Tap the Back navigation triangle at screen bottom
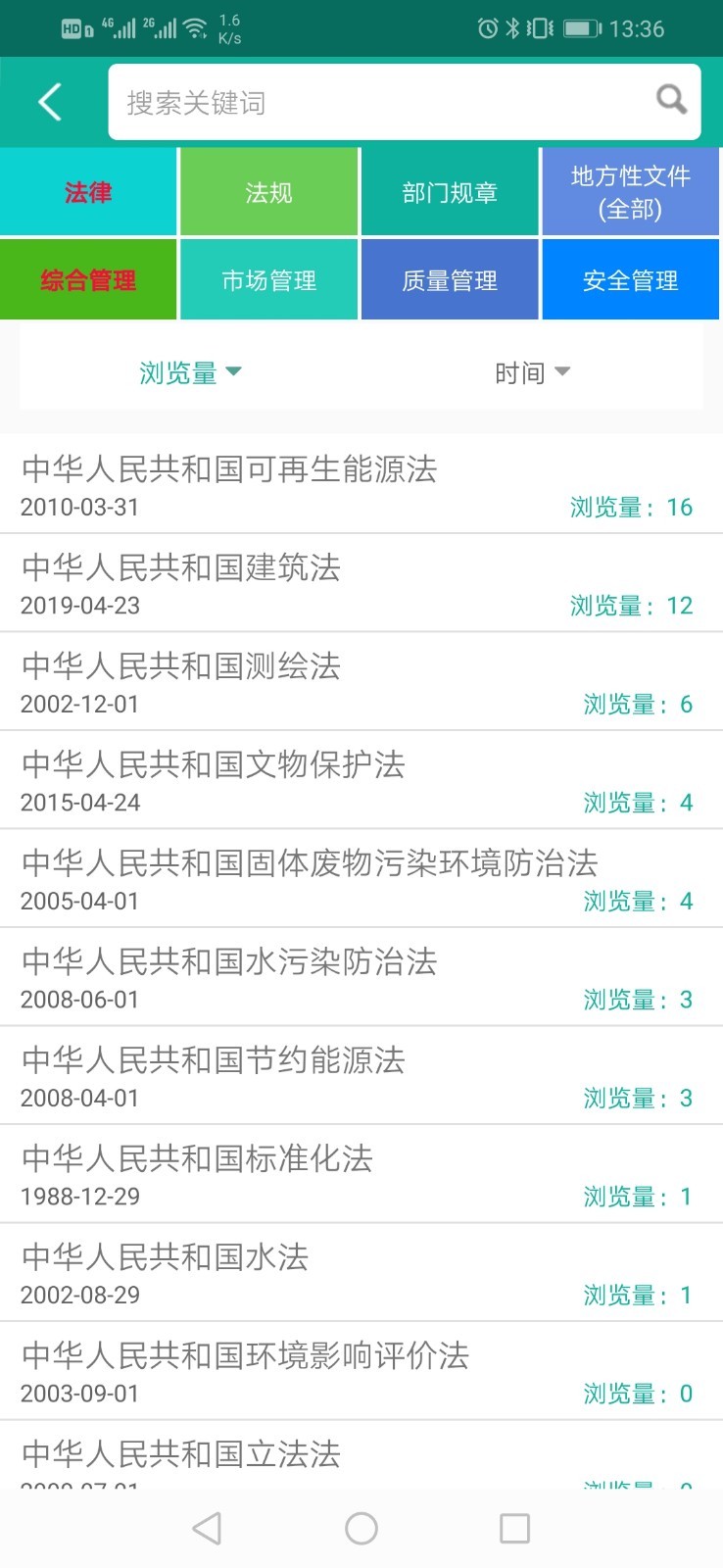The image size is (723, 1568). pyautogui.click(x=205, y=1528)
